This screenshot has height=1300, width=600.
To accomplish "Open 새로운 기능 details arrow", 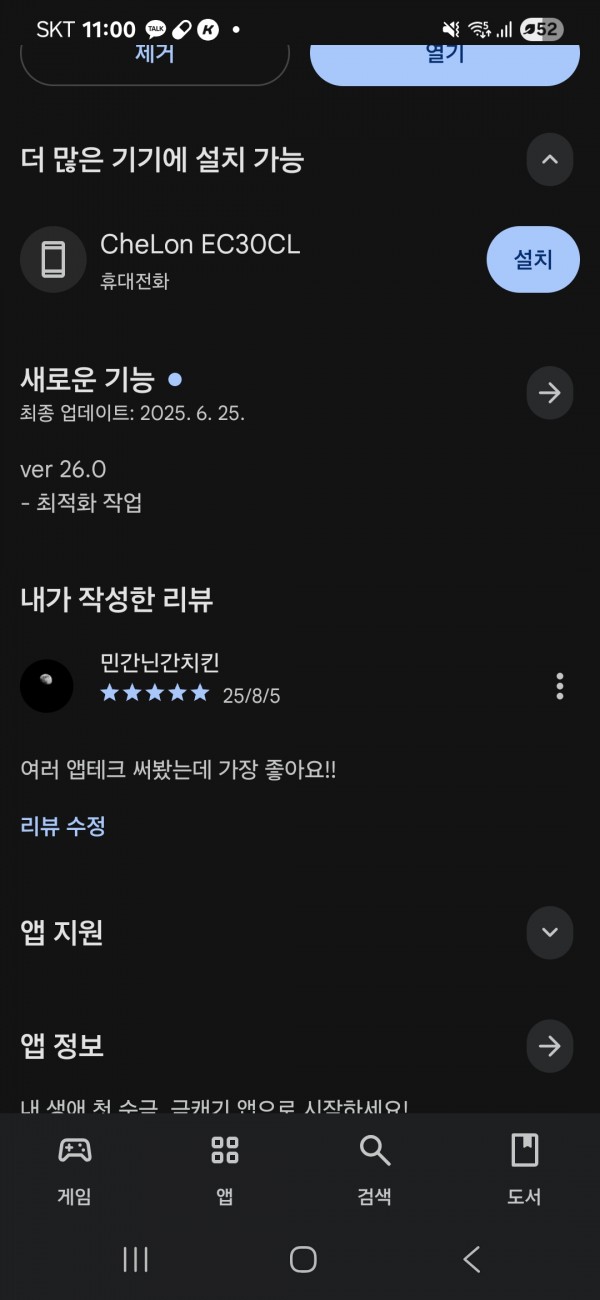I will [x=550, y=392].
